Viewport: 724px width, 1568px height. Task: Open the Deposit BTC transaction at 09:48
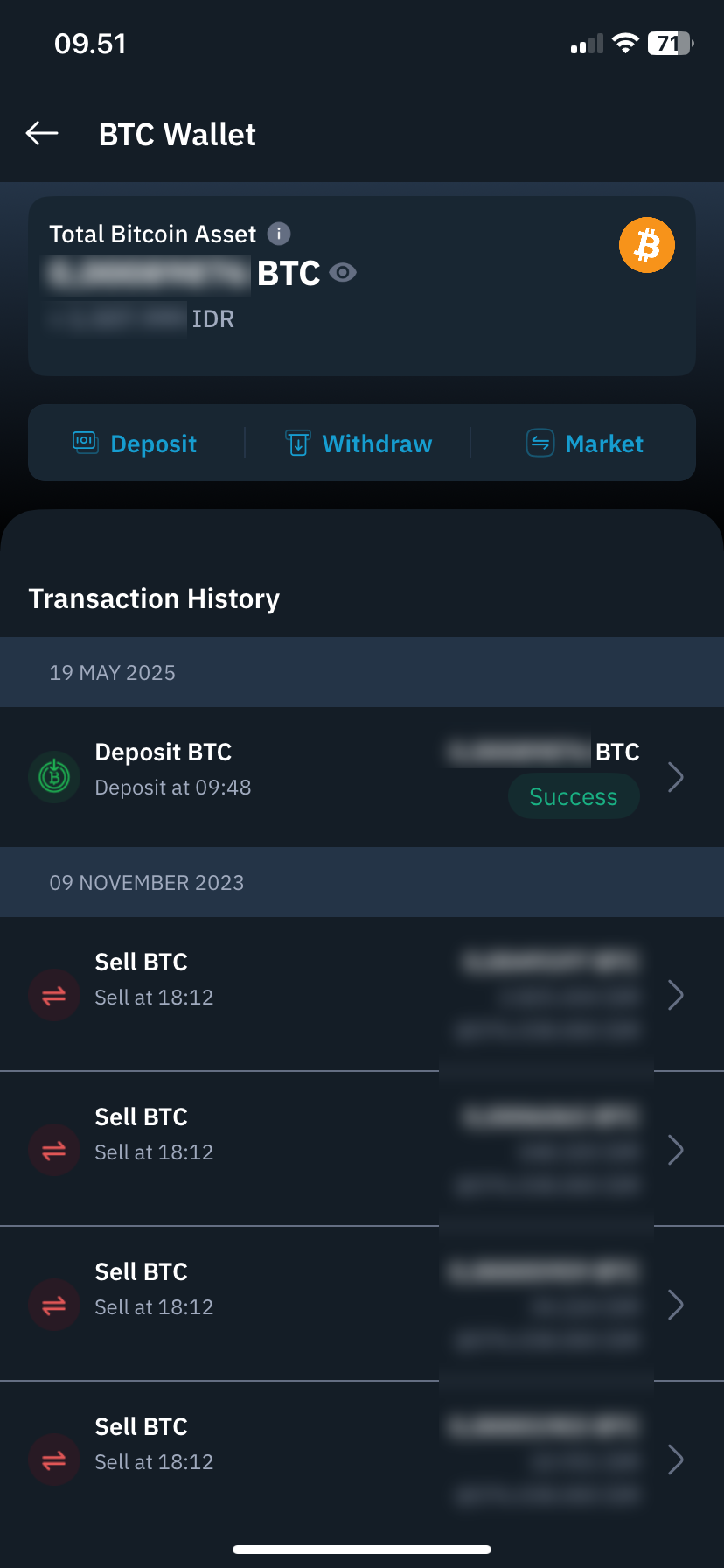point(362,777)
